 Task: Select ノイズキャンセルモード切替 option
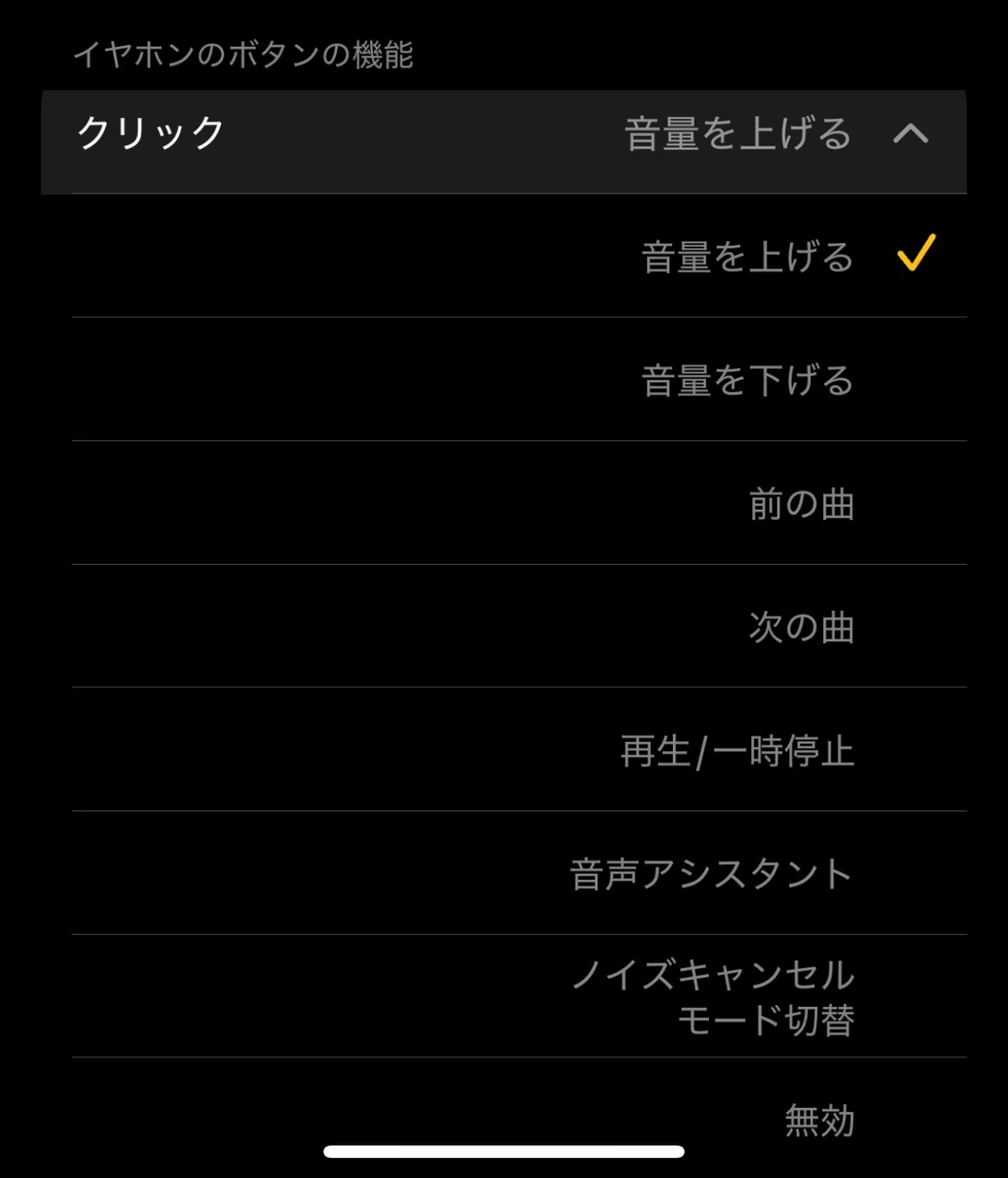[713, 998]
